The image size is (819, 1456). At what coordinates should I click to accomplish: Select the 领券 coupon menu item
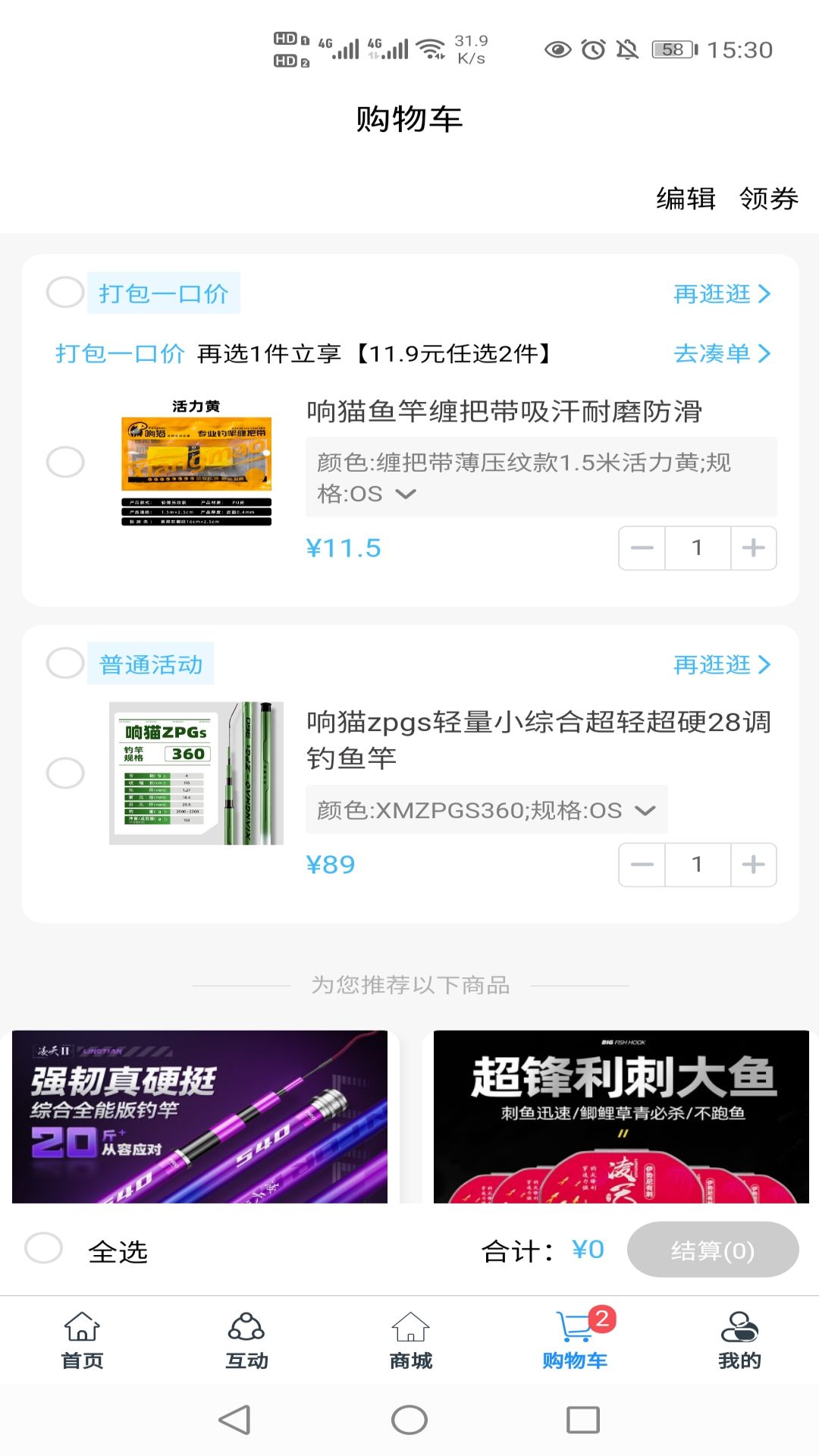[770, 200]
